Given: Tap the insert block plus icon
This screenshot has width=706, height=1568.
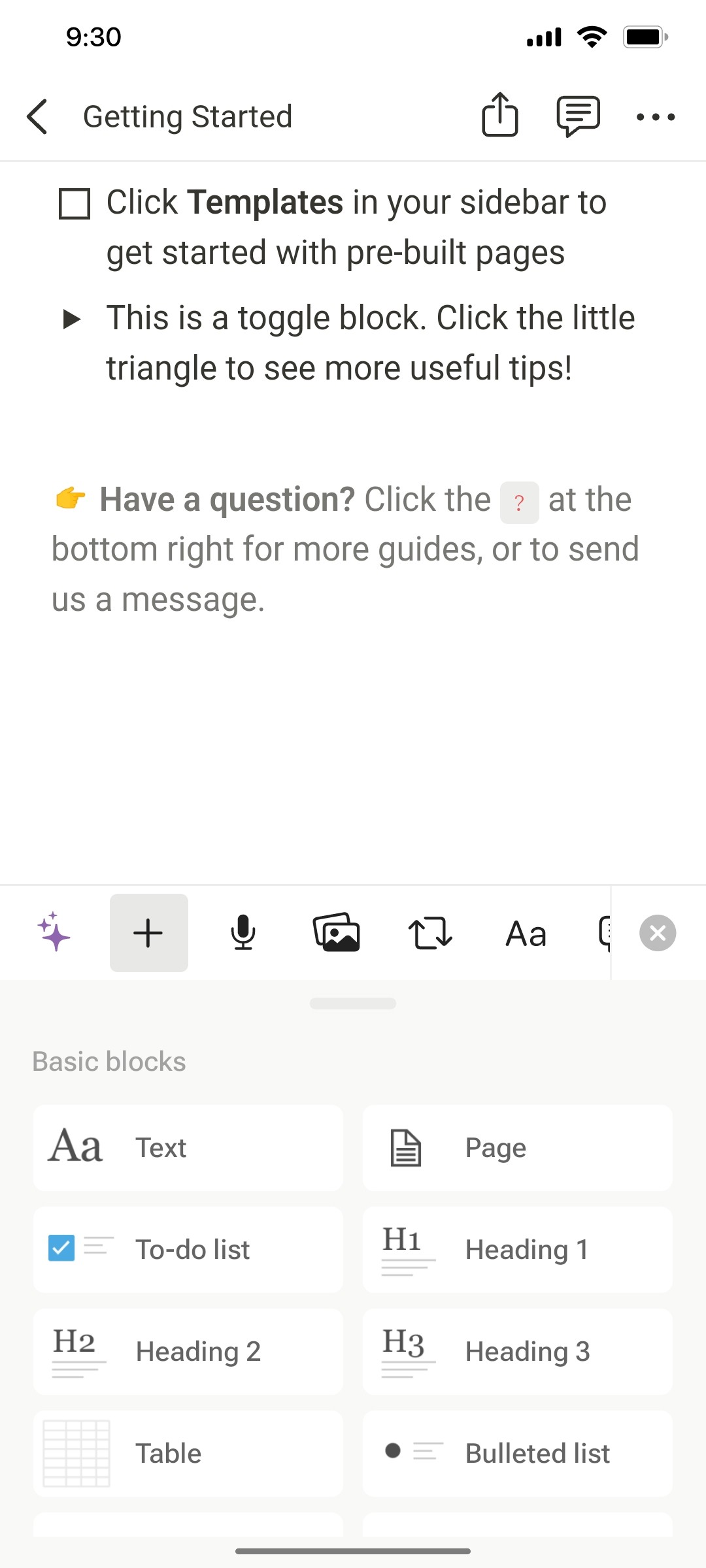Looking at the screenshot, I should tap(149, 933).
